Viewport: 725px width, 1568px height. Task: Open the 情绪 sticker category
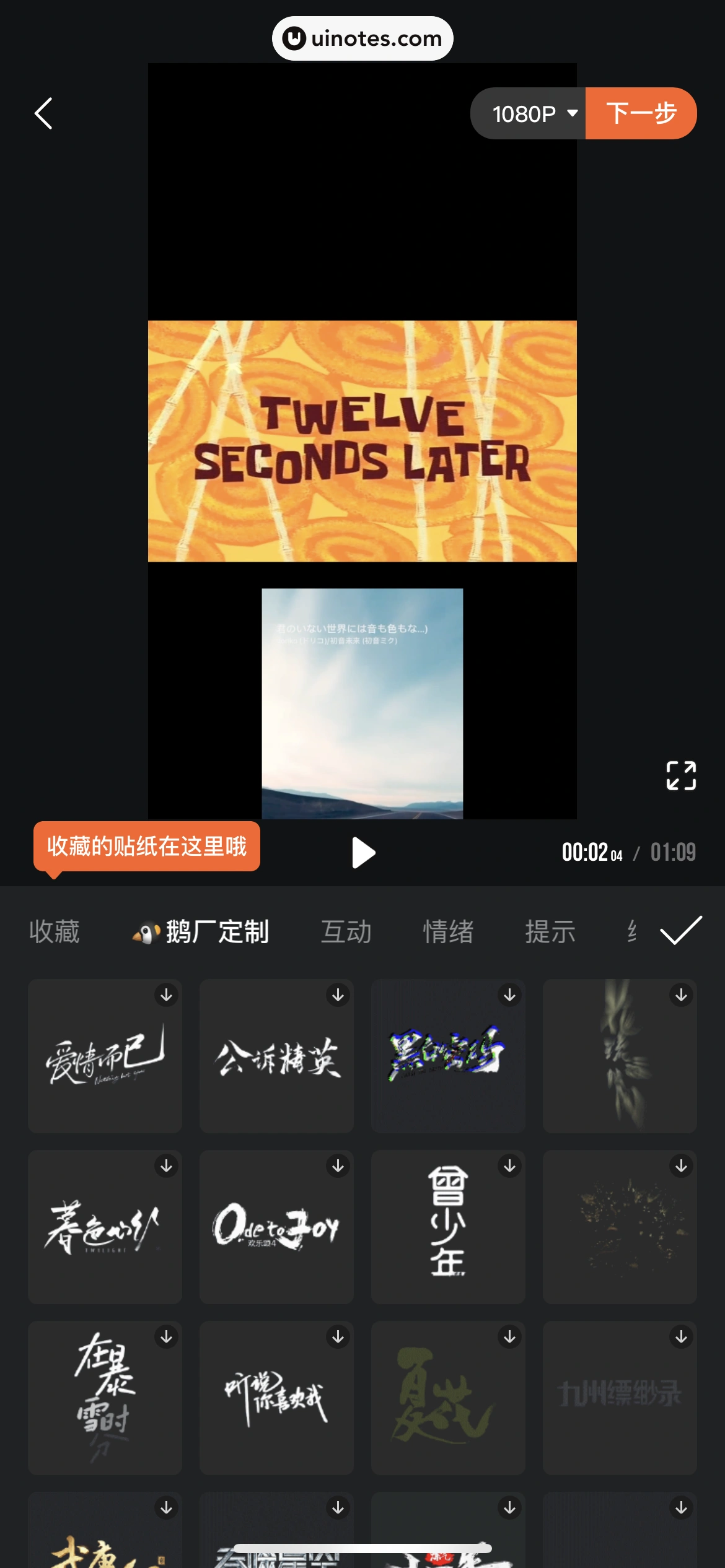448,931
